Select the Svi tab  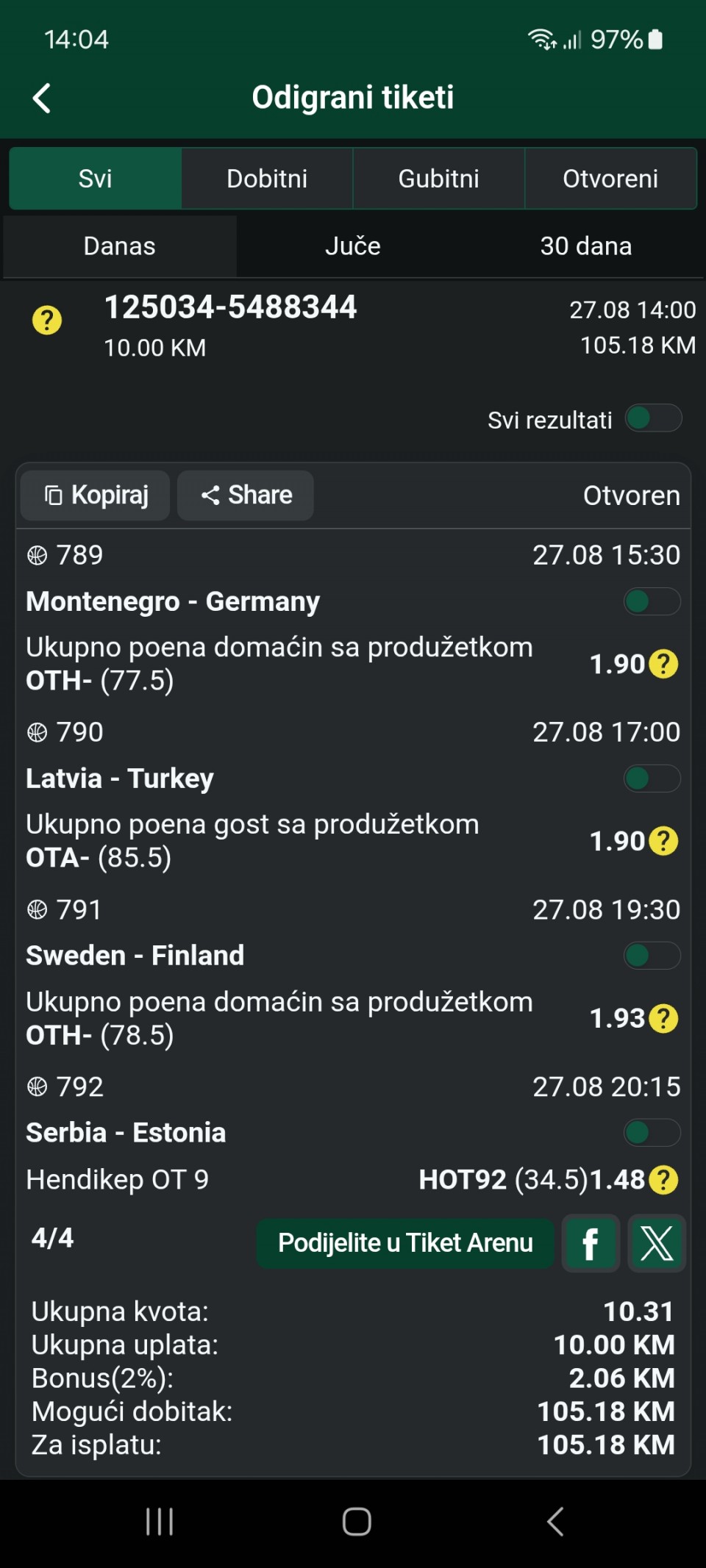pos(96,179)
